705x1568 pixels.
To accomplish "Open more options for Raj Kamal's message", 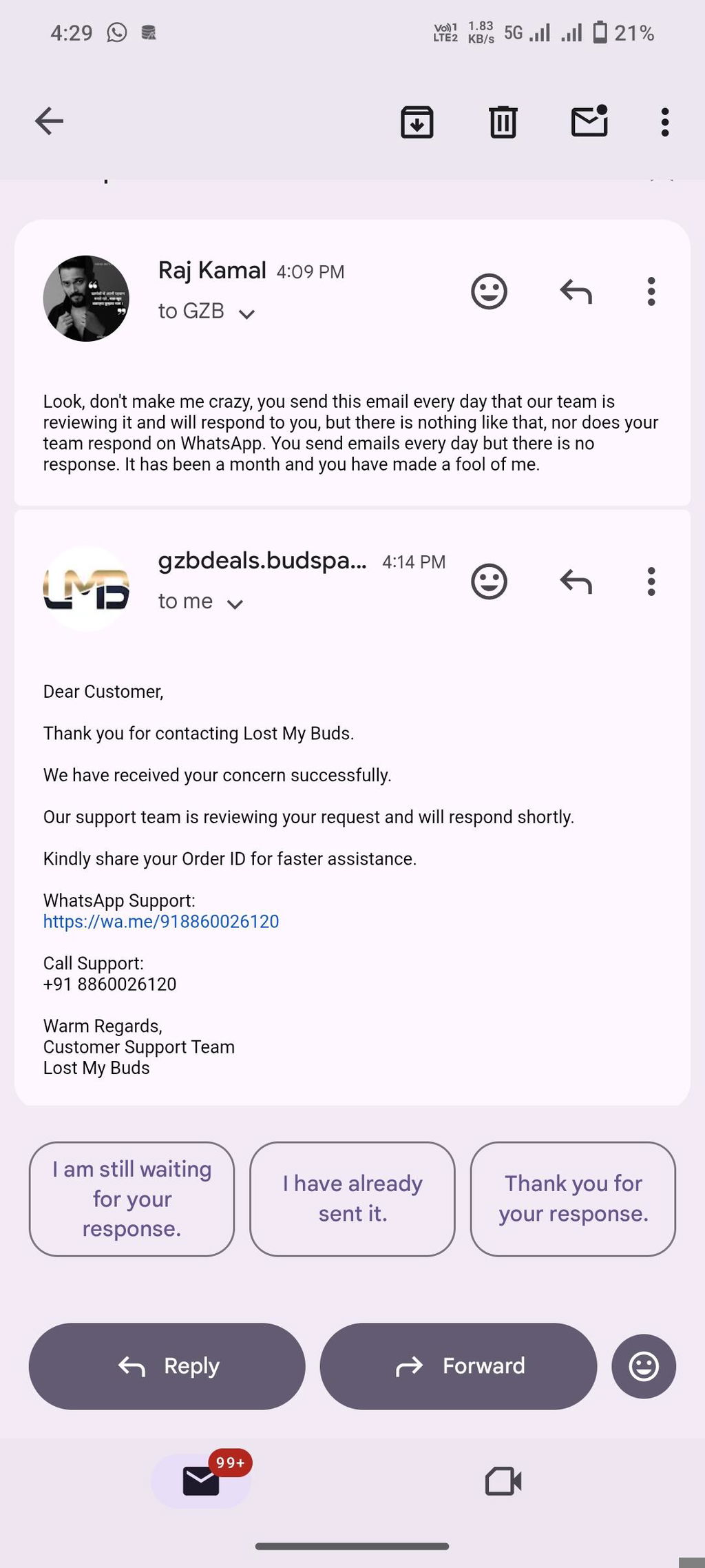I will (x=651, y=291).
